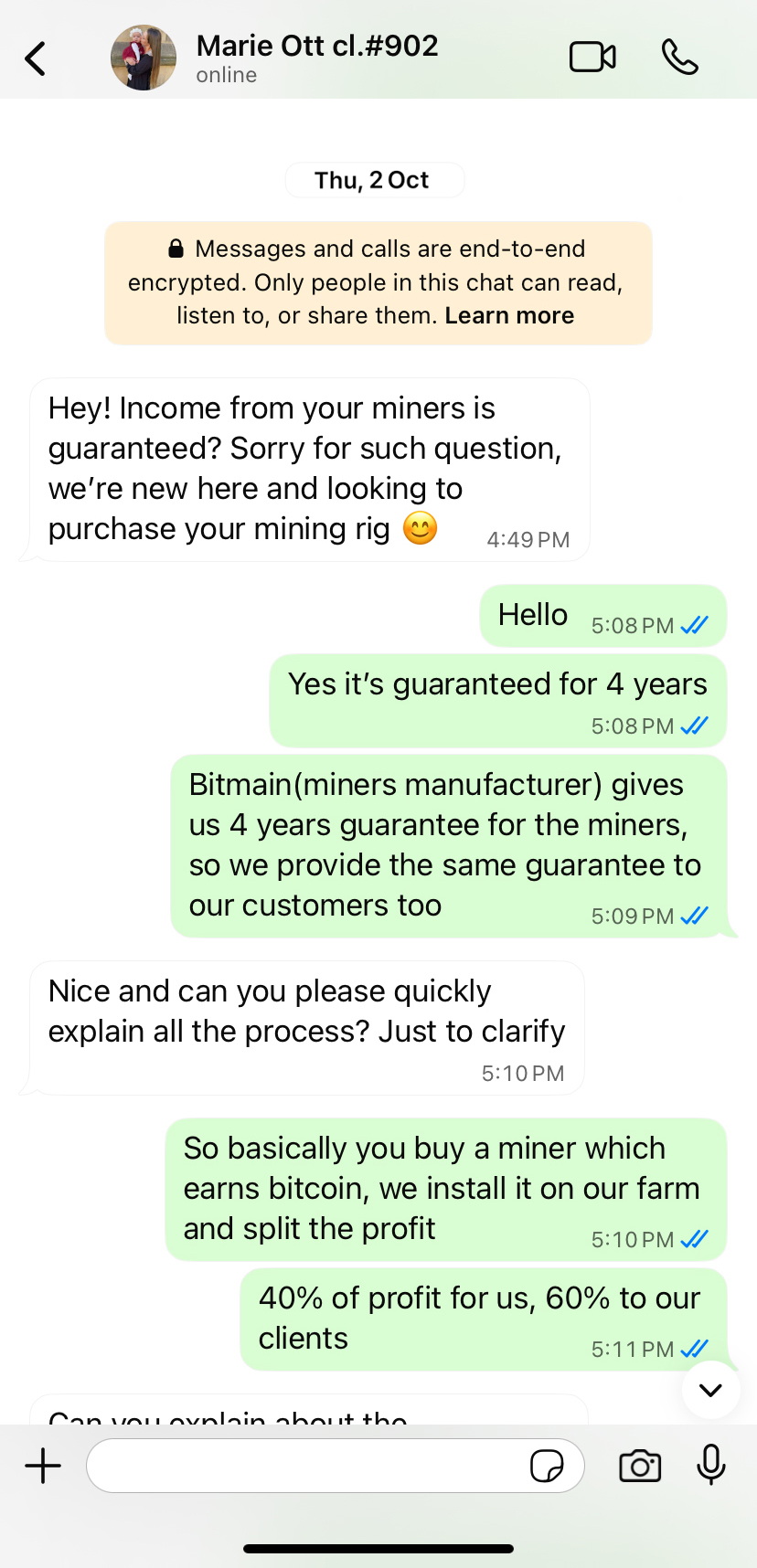
Task: Open Marie Ott cl.#902 contact info
Action: pos(317,57)
